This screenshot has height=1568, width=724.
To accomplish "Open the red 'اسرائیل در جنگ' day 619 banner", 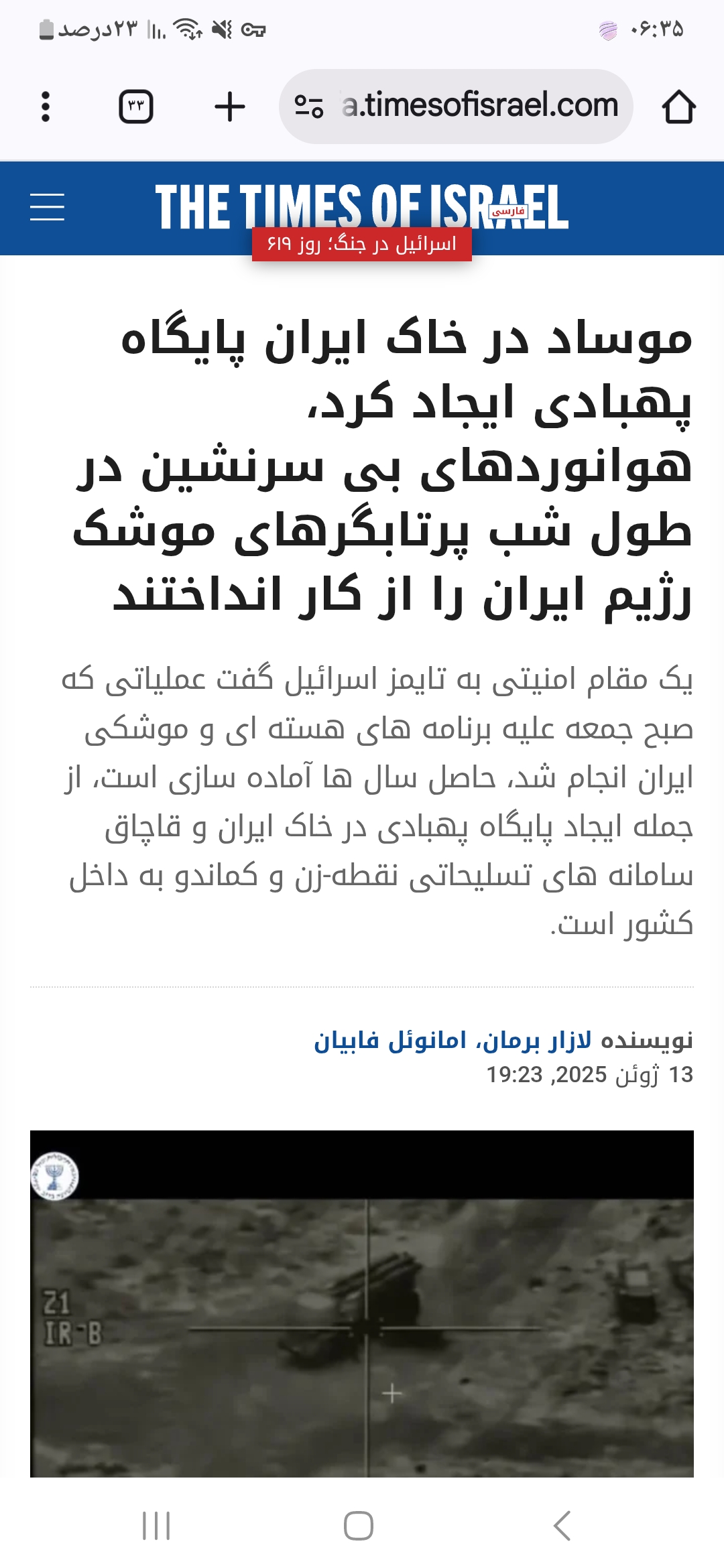I will [x=362, y=244].
